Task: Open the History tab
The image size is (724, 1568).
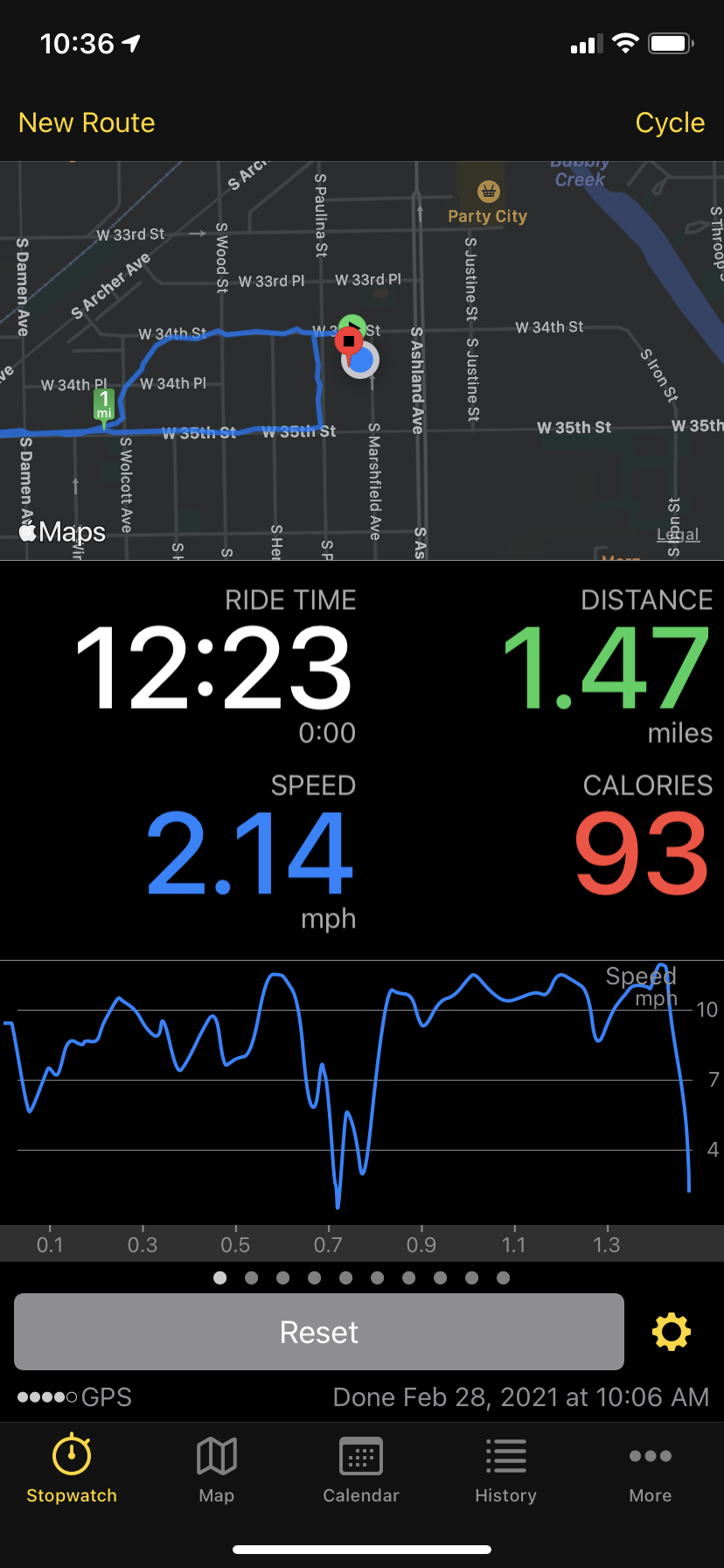Action: pyautogui.click(x=505, y=1470)
